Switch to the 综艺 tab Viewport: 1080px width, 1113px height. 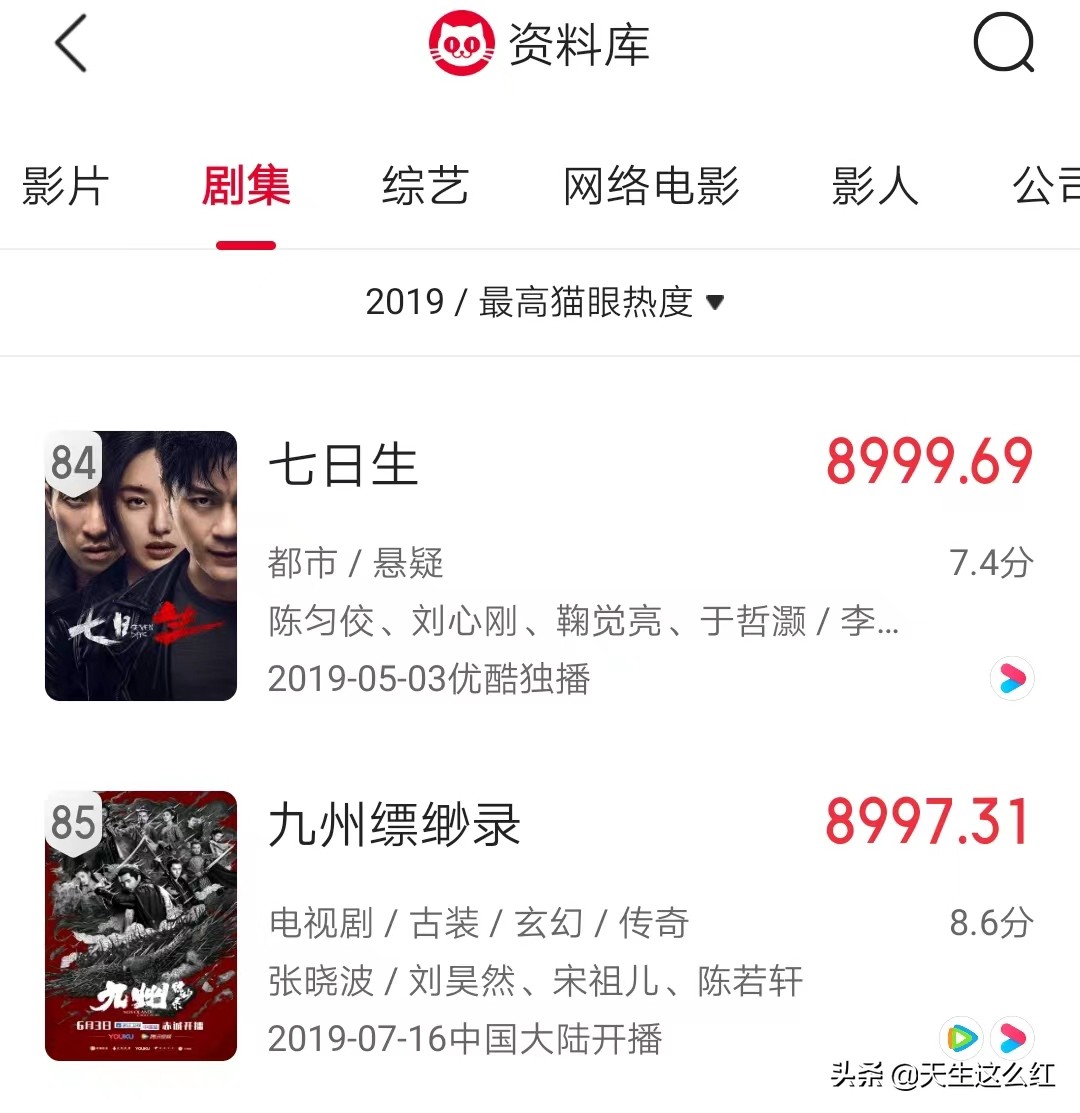[x=424, y=188]
